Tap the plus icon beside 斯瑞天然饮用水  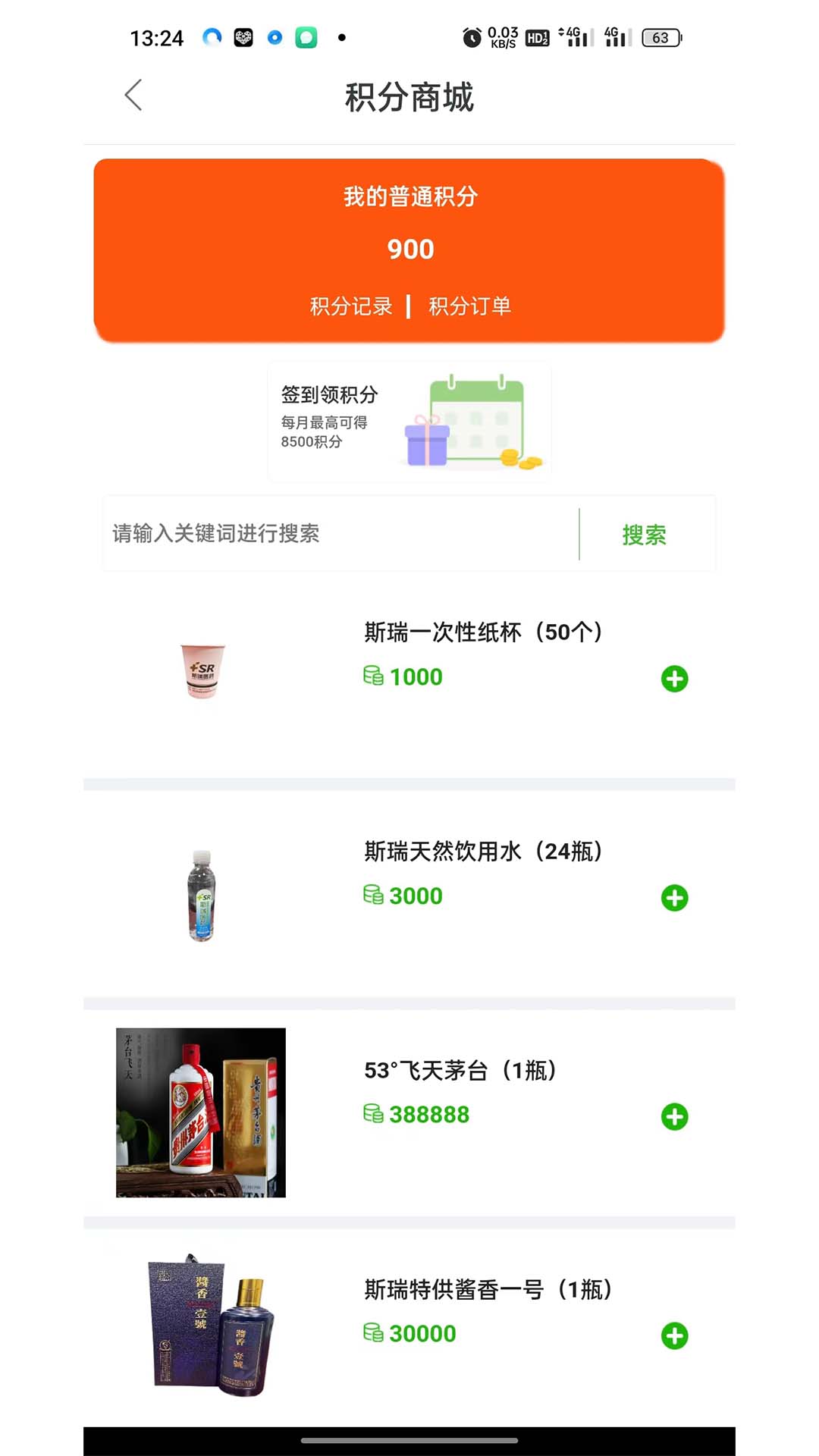[x=675, y=896]
